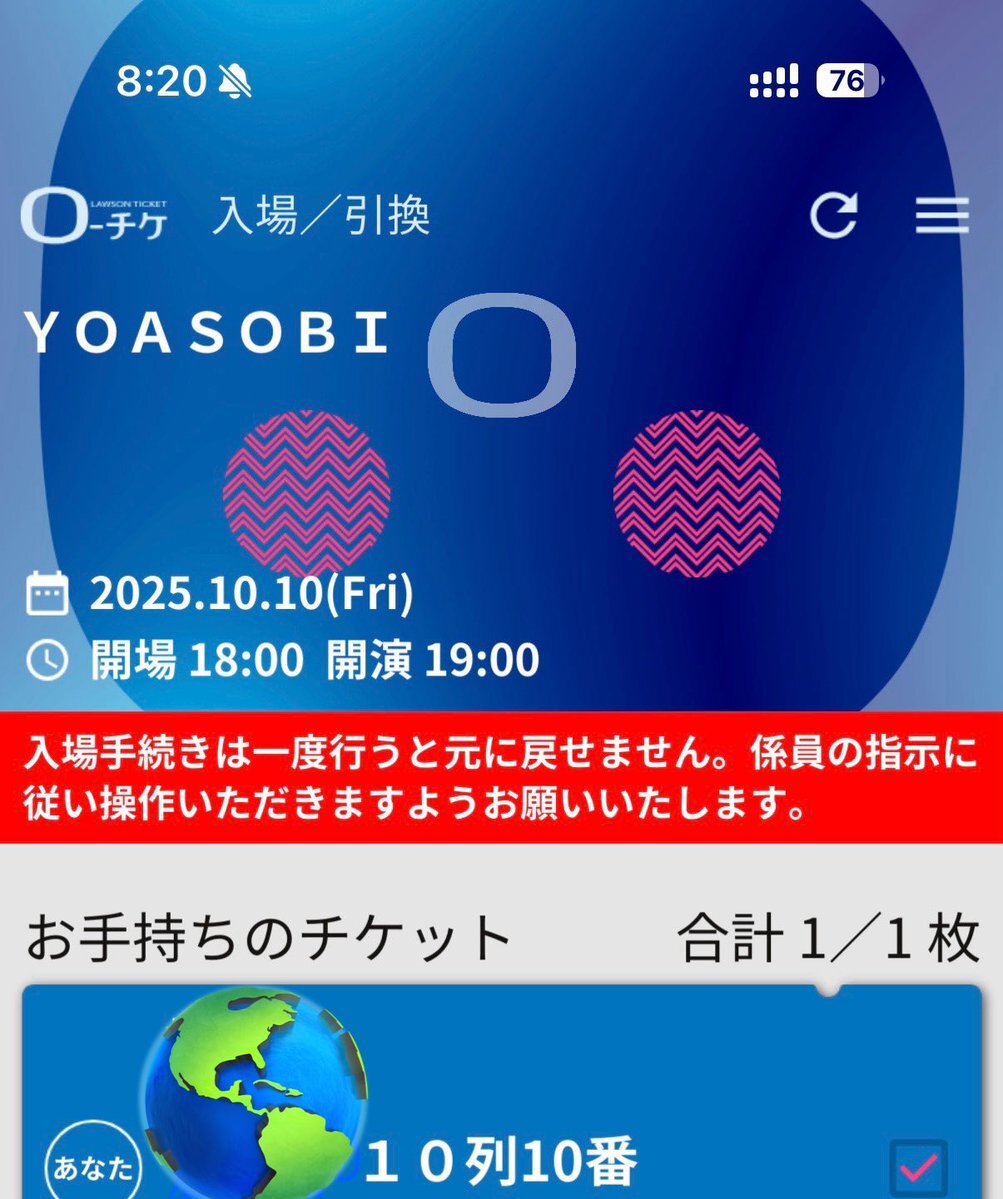Tap the O-チケ Lawson Ticket logo
1003x1199 pixels.
click(94, 217)
